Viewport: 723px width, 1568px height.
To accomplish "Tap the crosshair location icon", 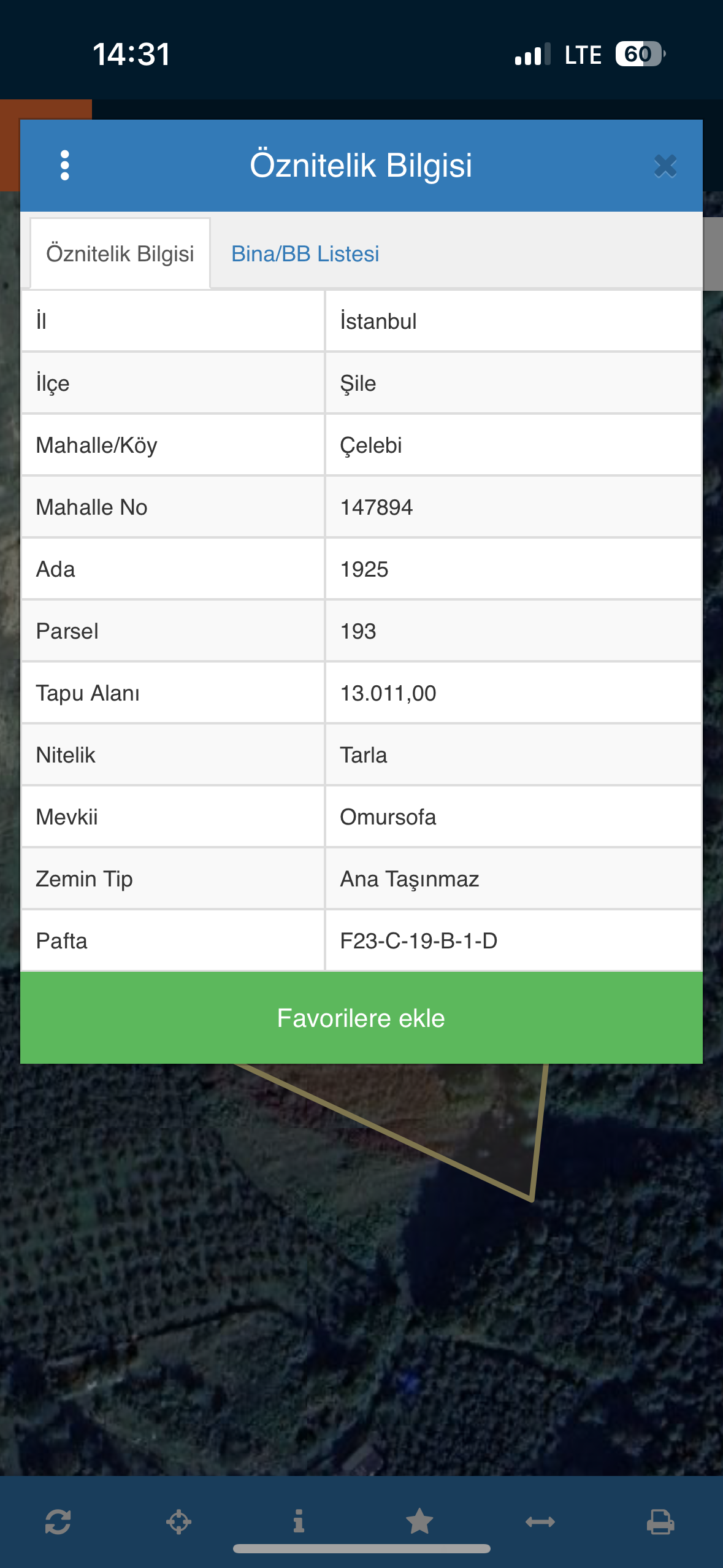I will pos(178,1521).
